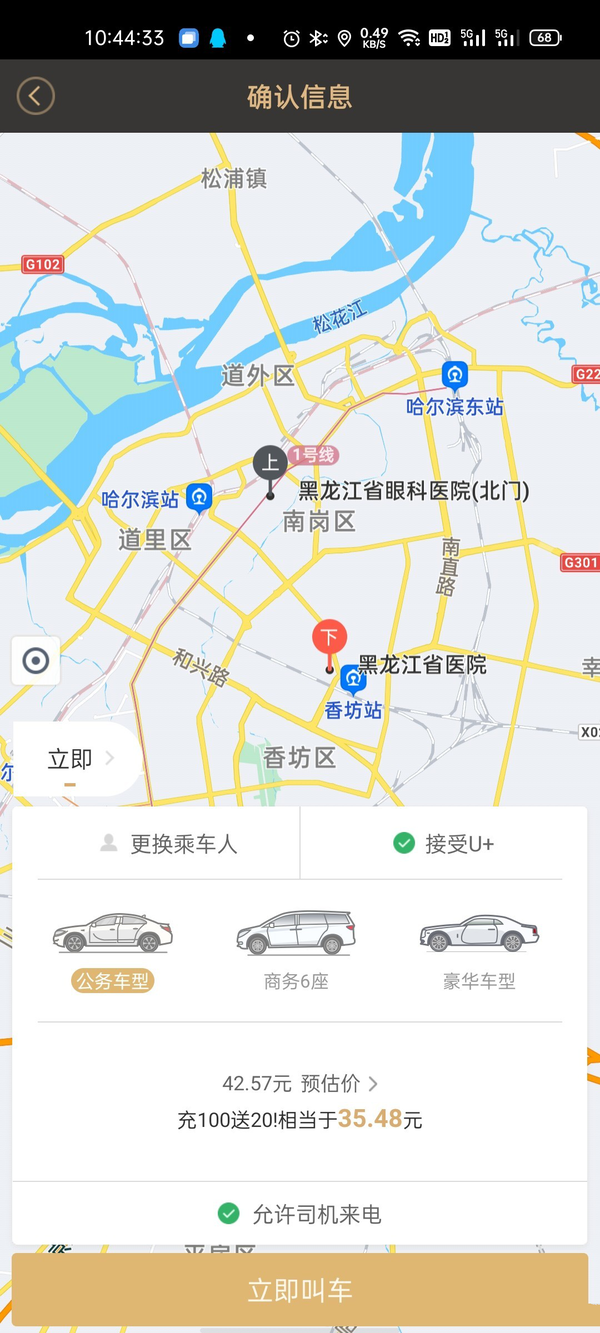View the 预估价 fare estimate details
600x1333 pixels.
[300, 1083]
